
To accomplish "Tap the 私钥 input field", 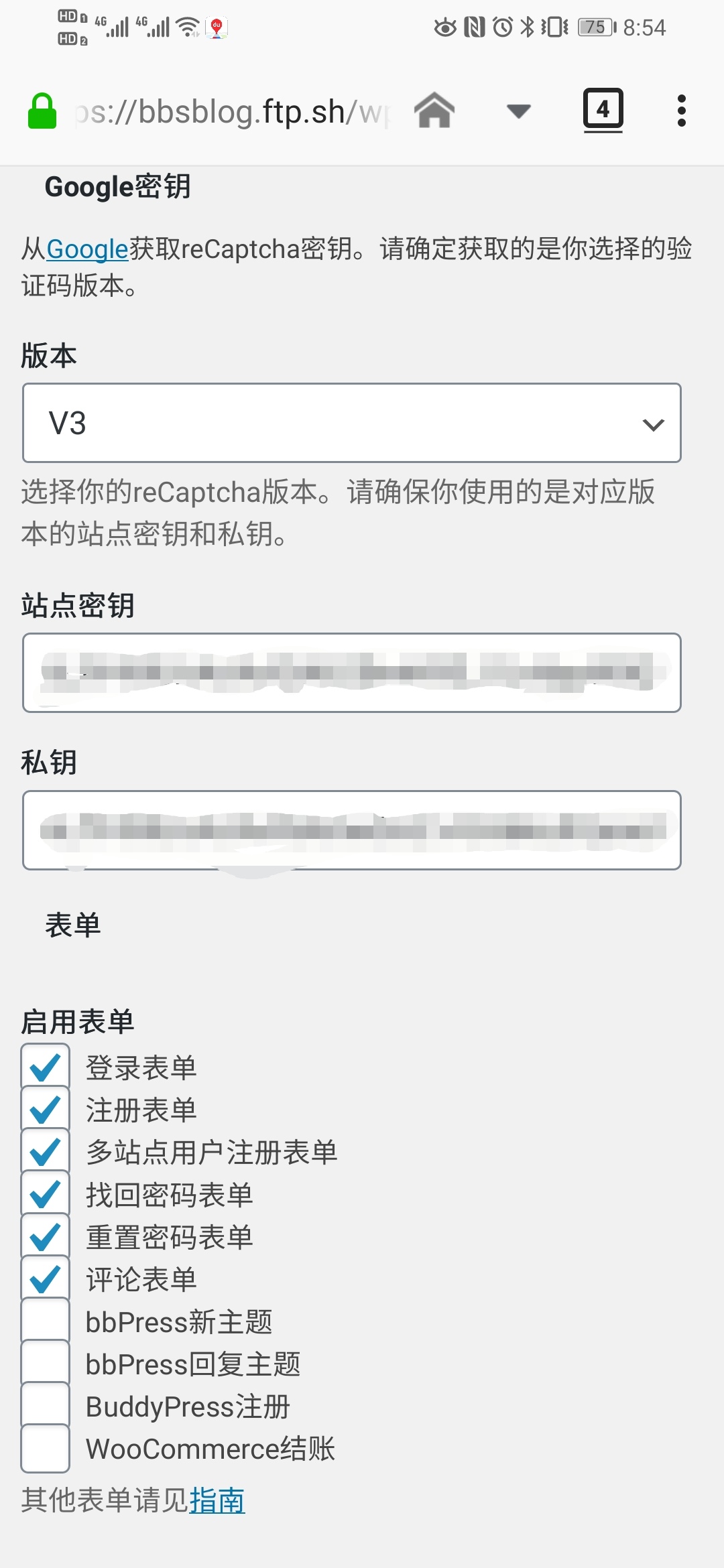I will click(352, 830).
